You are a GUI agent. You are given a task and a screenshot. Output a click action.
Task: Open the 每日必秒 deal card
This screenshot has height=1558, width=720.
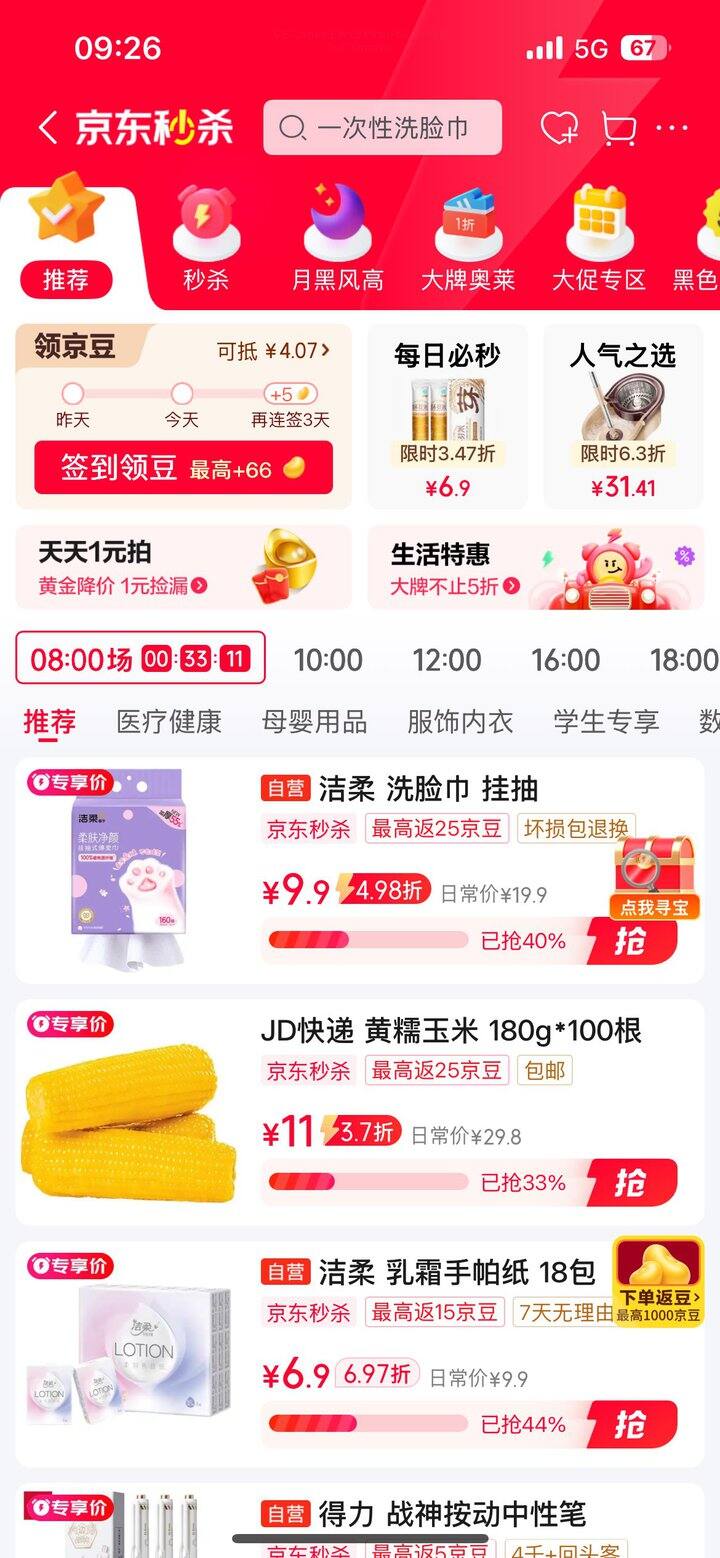[447, 416]
